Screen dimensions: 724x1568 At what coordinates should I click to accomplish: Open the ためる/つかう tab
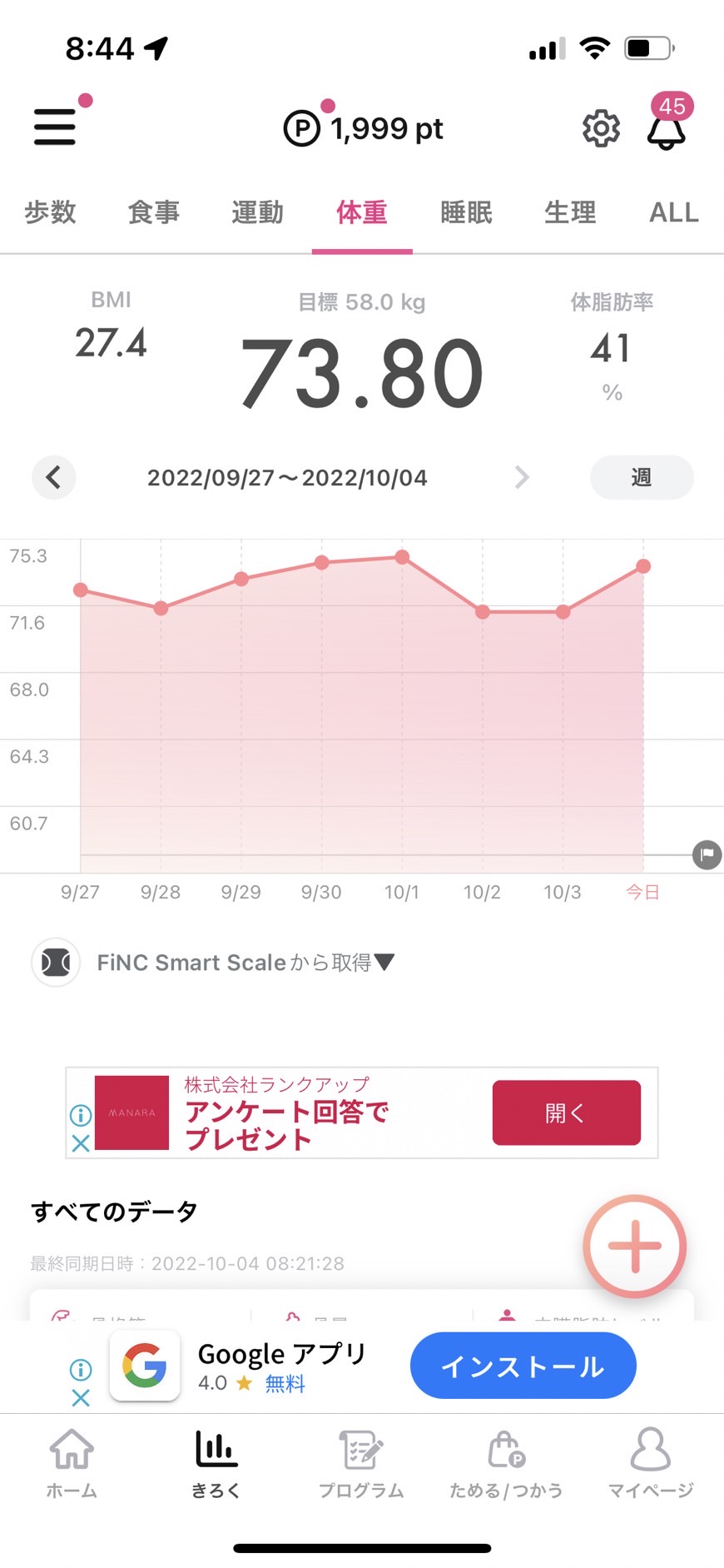click(x=506, y=1463)
